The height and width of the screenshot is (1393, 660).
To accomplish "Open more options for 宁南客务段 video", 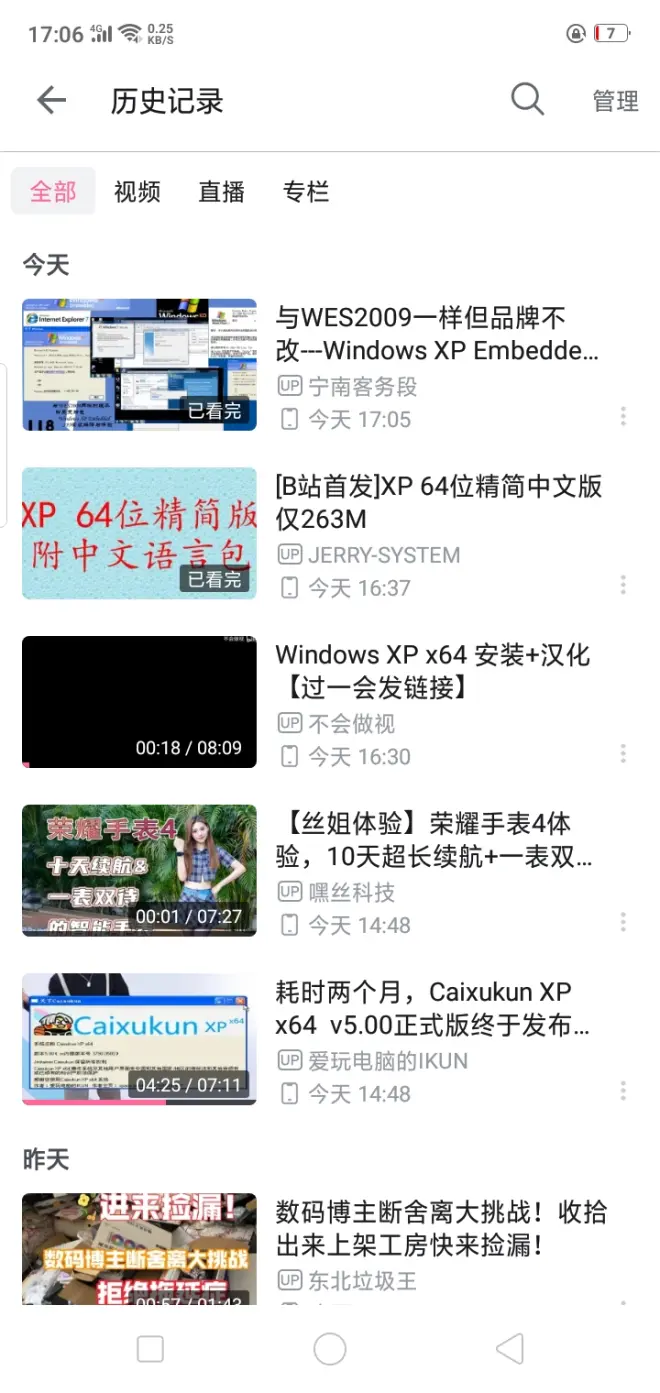I will pyautogui.click(x=623, y=417).
